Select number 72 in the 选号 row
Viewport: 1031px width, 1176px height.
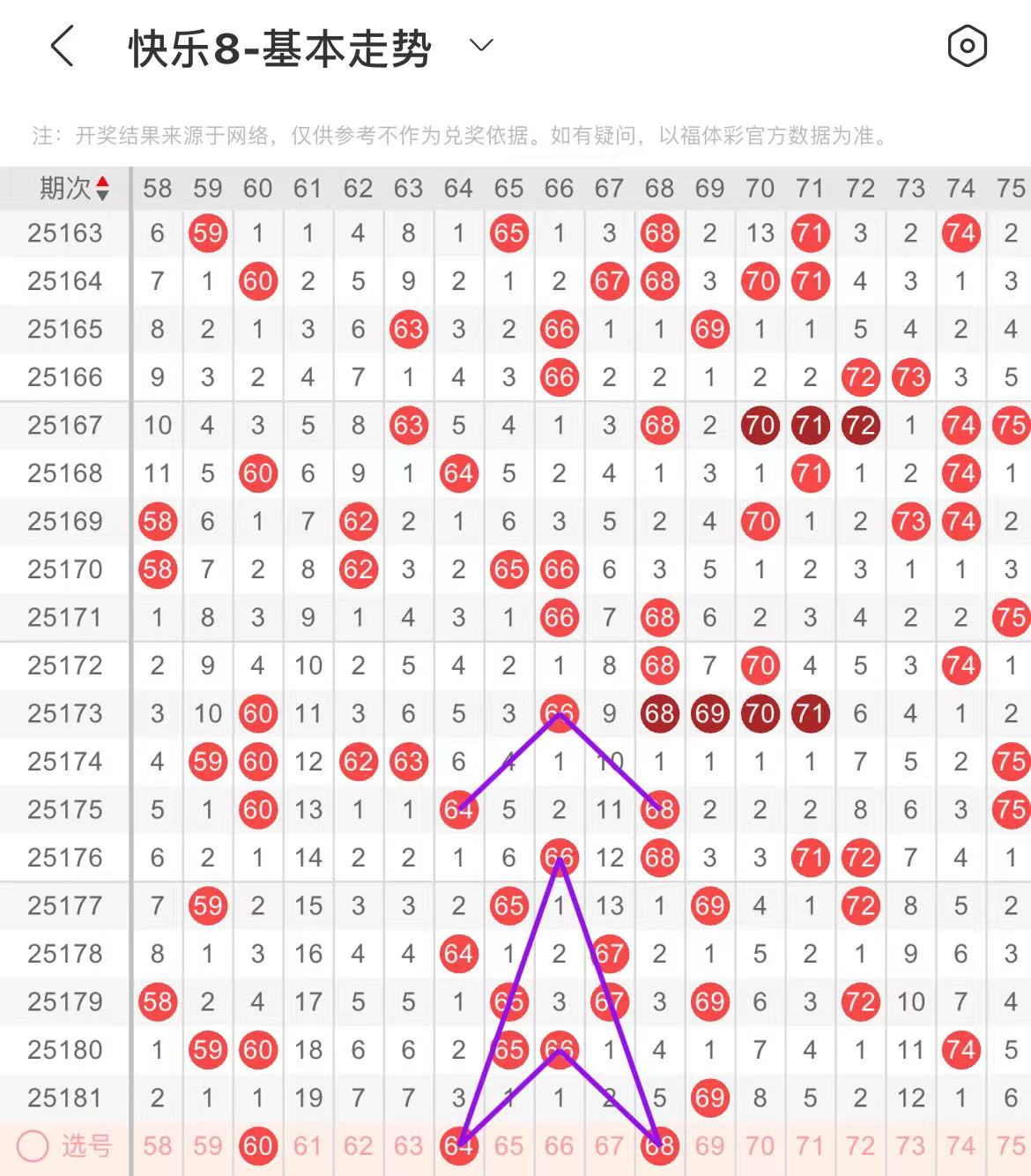[x=860, y=1146]
